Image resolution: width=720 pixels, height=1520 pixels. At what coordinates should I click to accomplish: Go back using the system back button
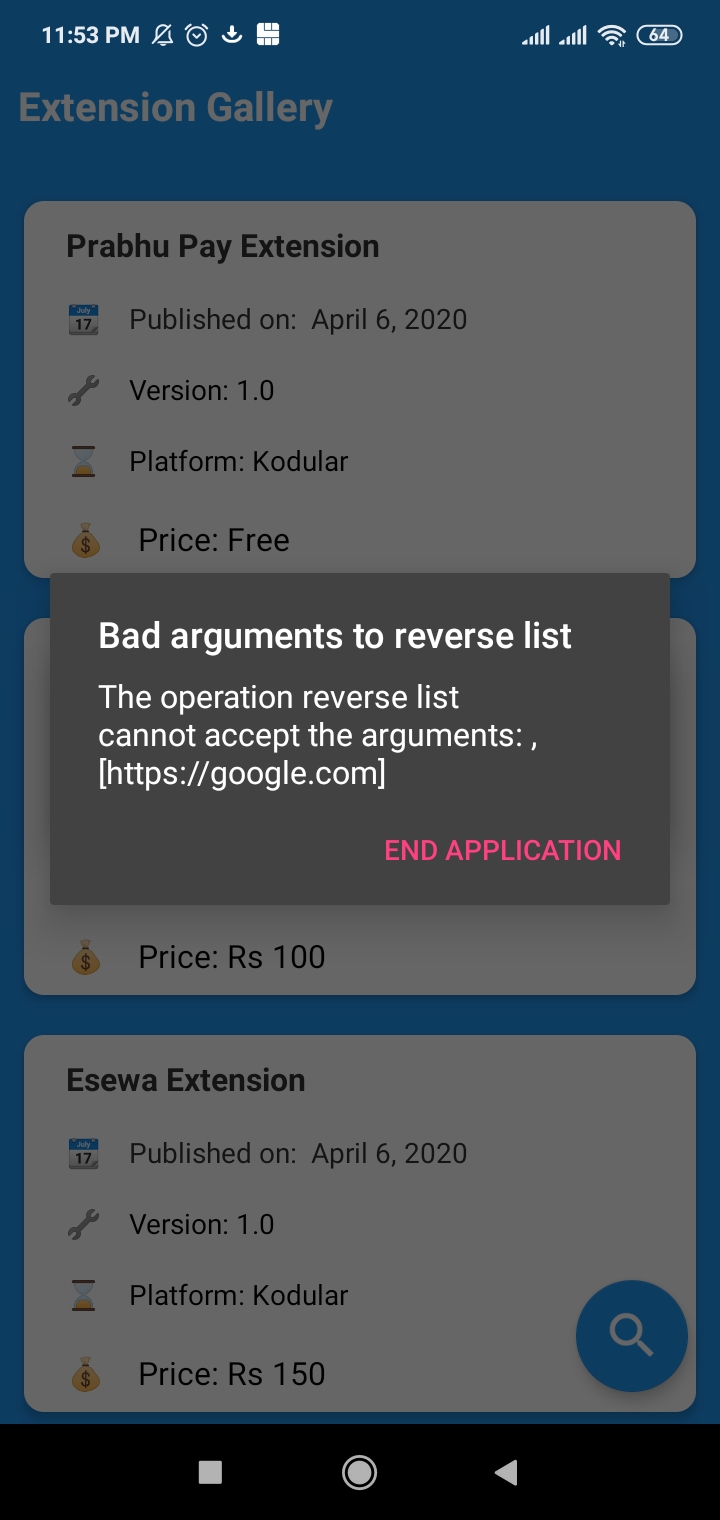tap(506, 1471)
